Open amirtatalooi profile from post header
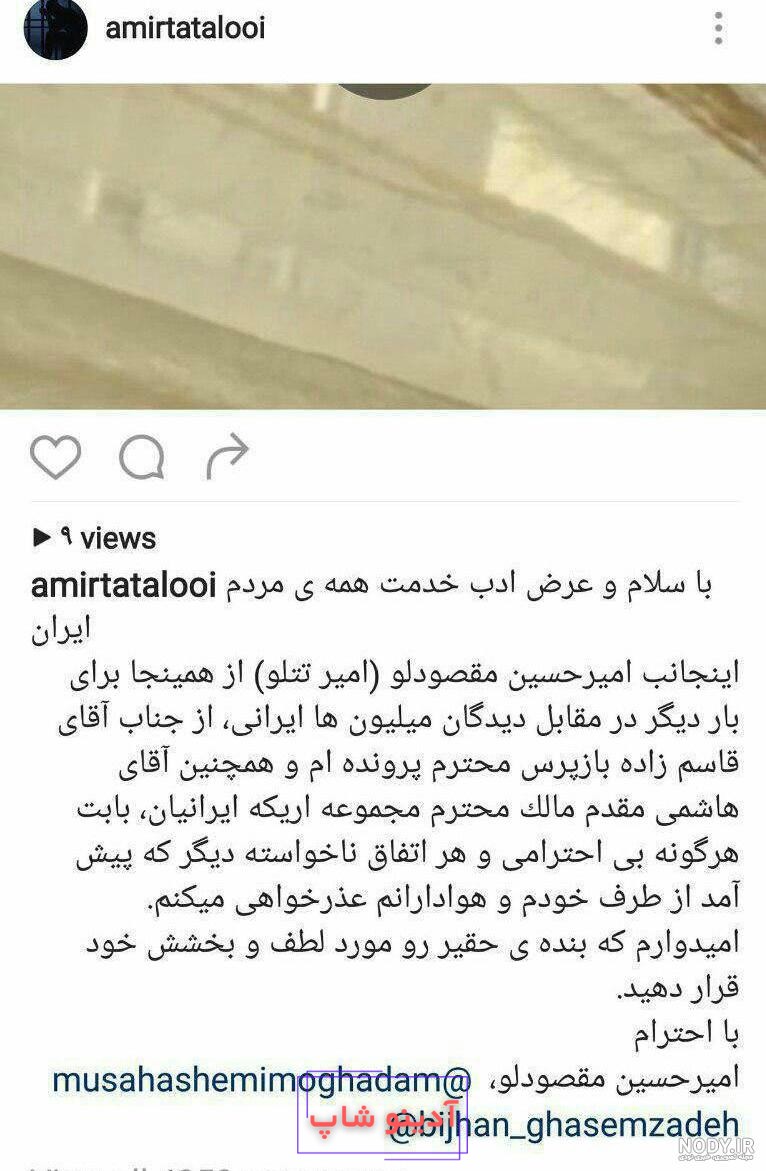The image size is (766, 1171). [x=185, y=28]
